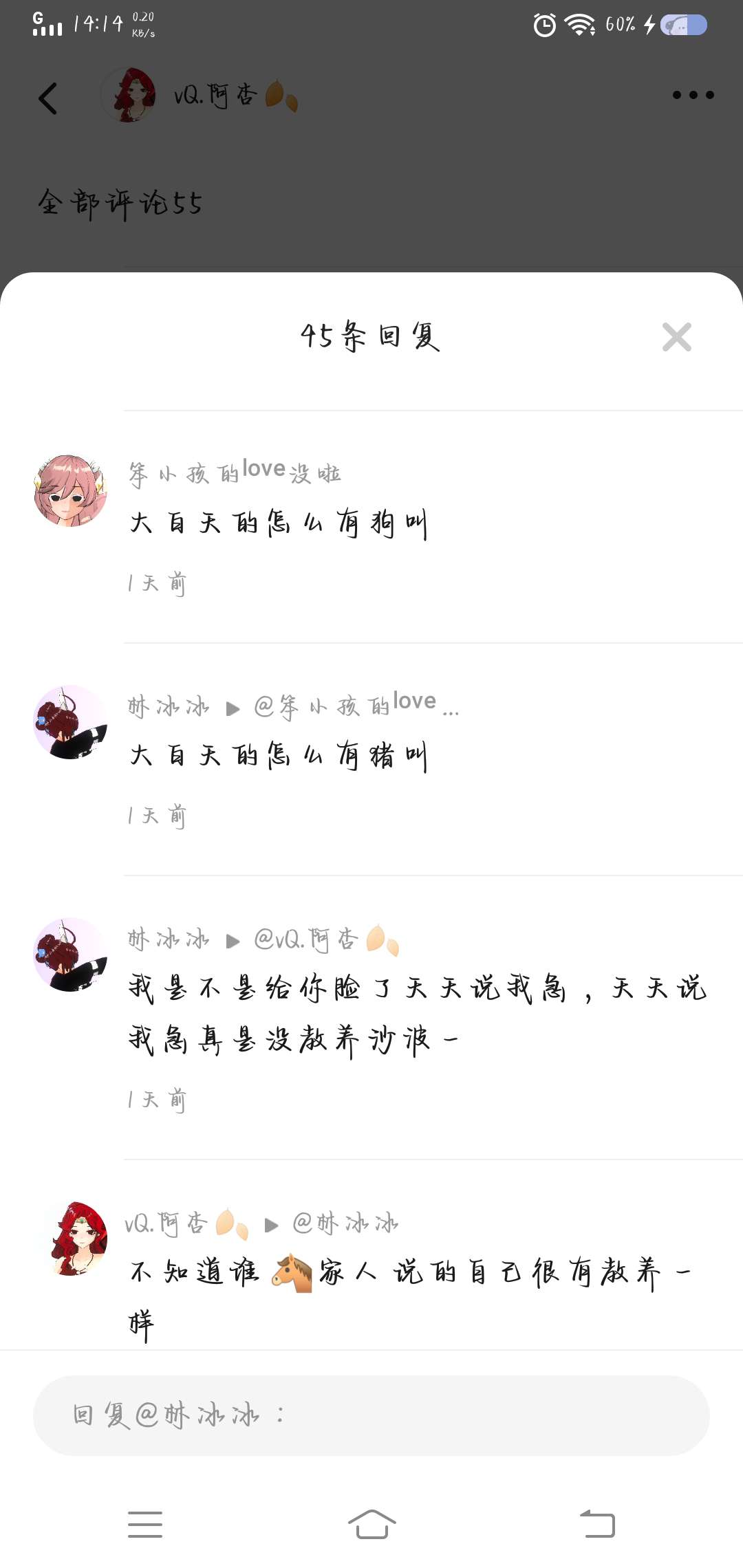Tap the system back navigation button

click(597, 1524)
